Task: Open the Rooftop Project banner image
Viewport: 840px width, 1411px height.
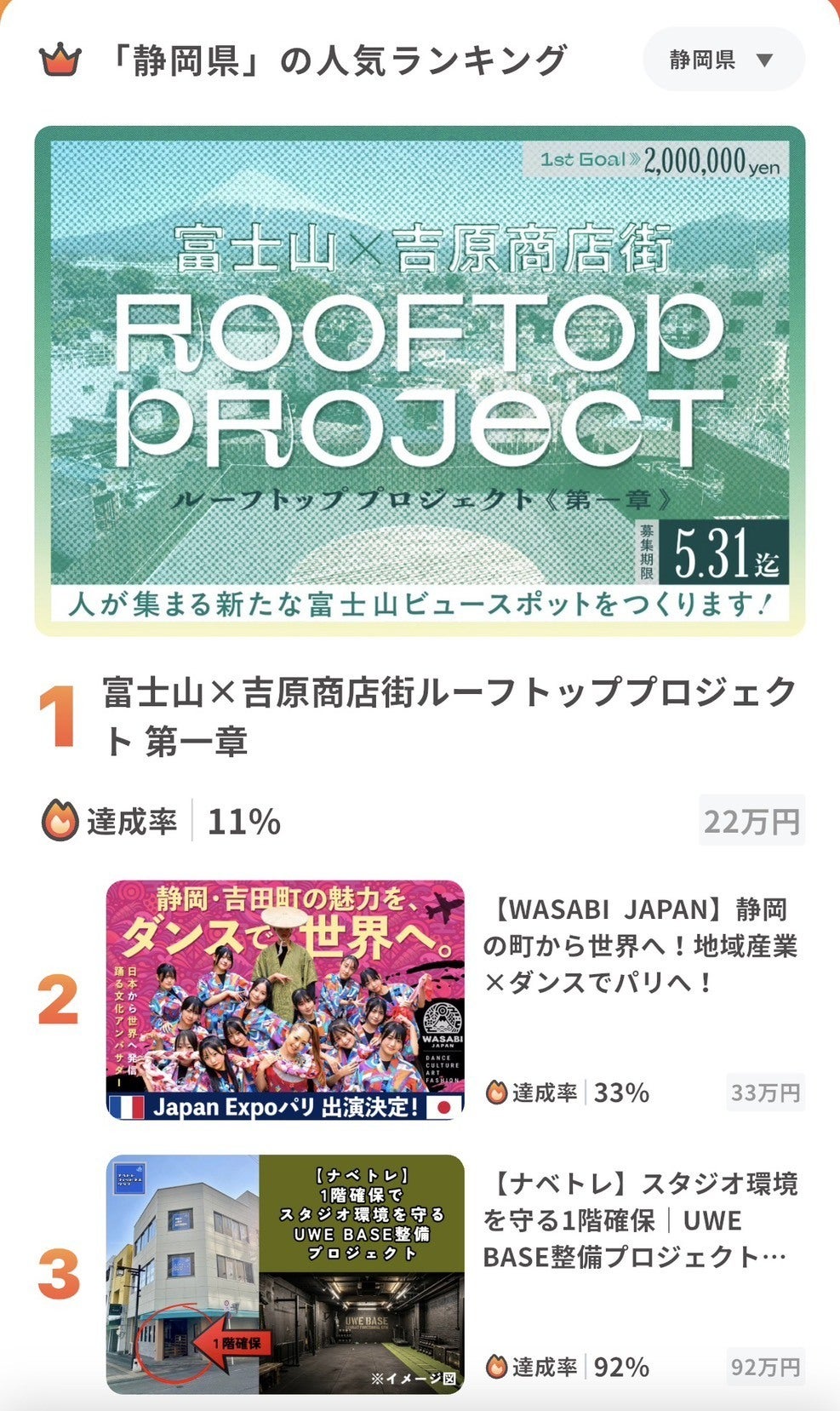Action: coord(420,381)
